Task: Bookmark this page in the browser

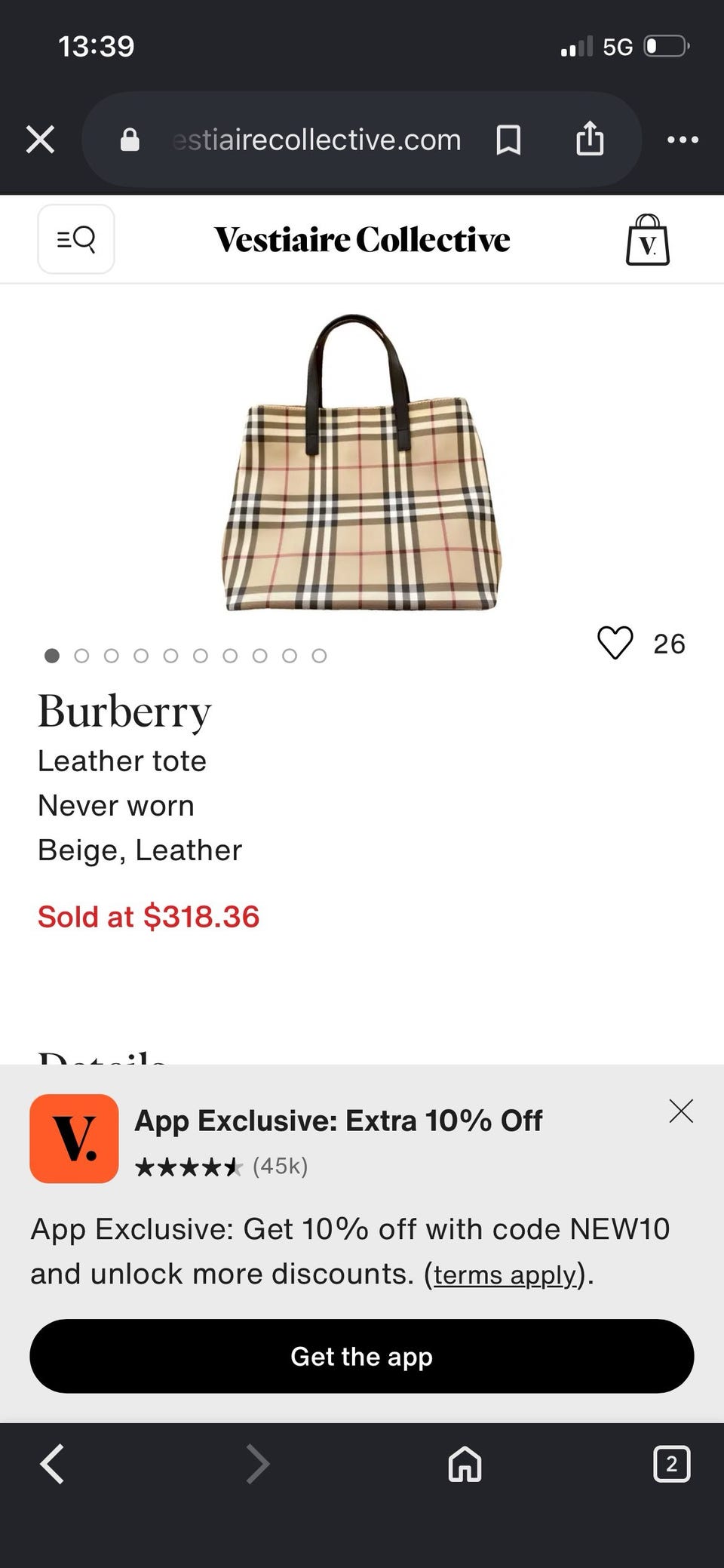Action: (508, 140)
